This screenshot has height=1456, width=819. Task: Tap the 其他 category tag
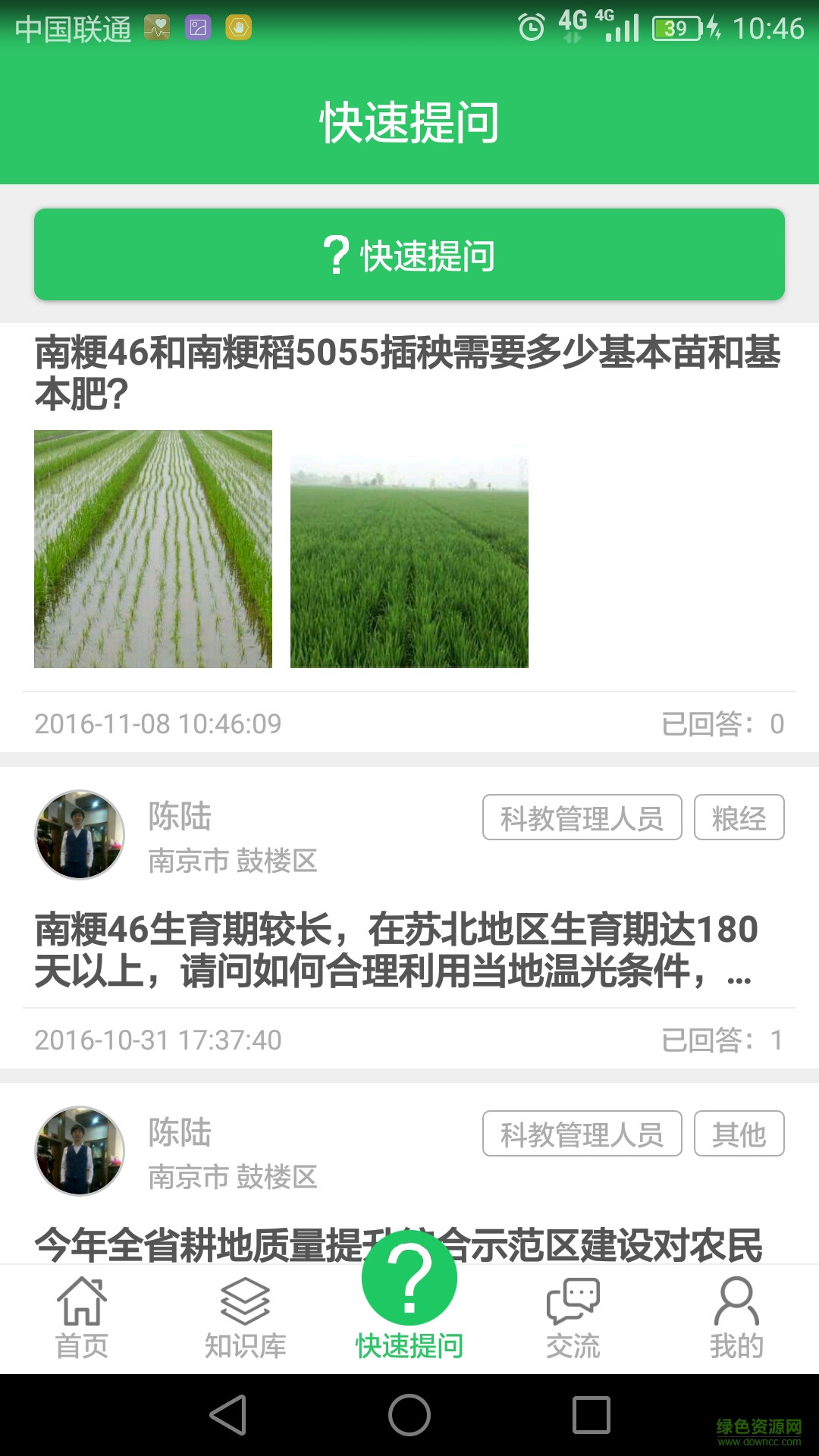pyautogui.click(x=739, y=1134)
